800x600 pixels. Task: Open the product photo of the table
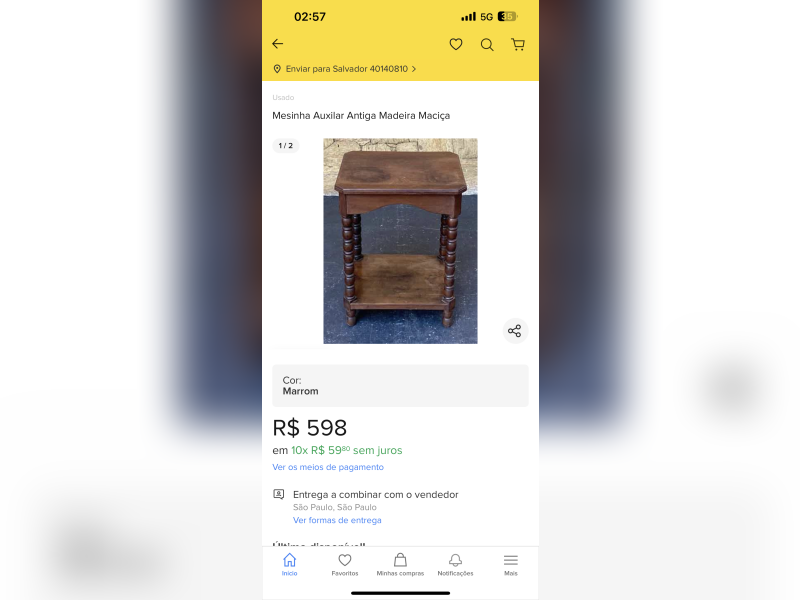click(400, 240)
